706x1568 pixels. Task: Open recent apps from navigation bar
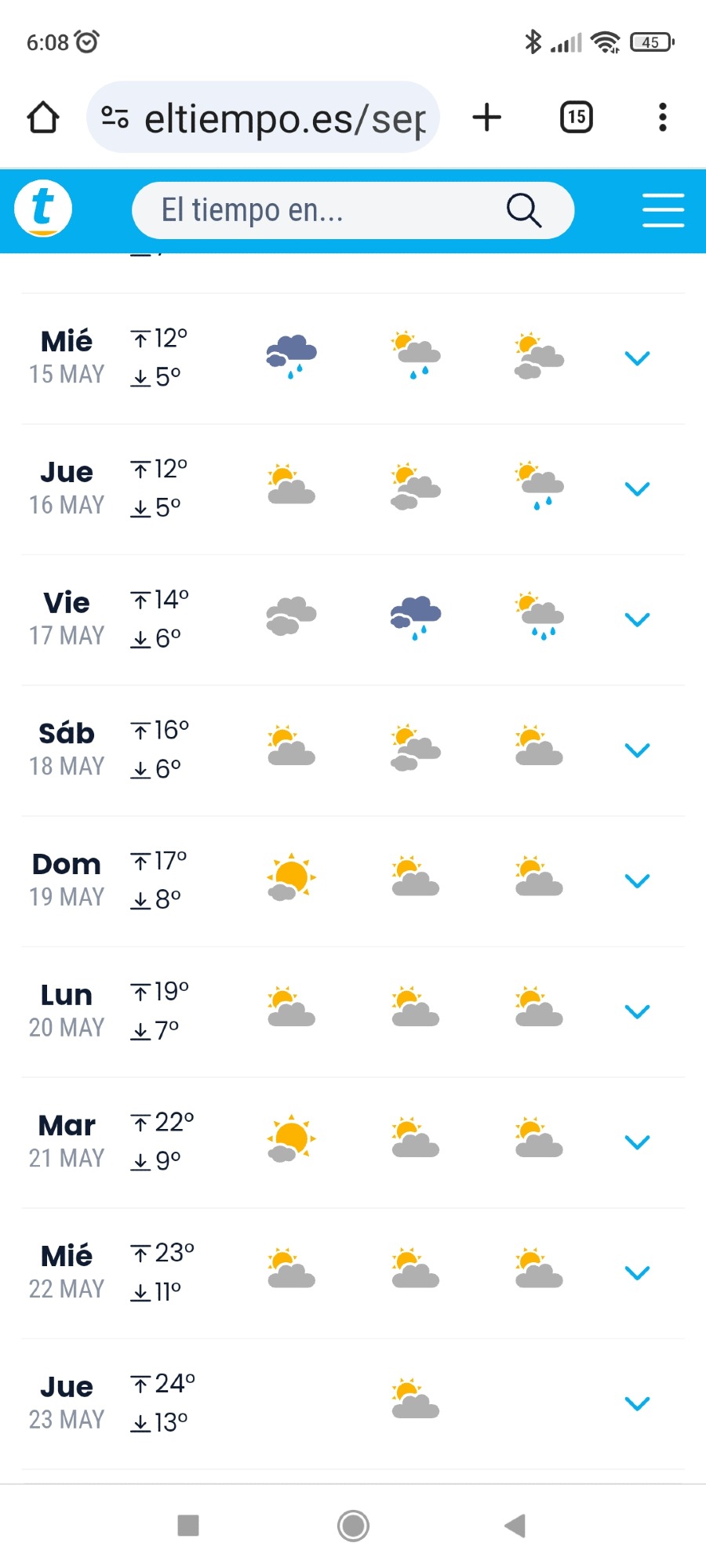tap(188, 1526)
